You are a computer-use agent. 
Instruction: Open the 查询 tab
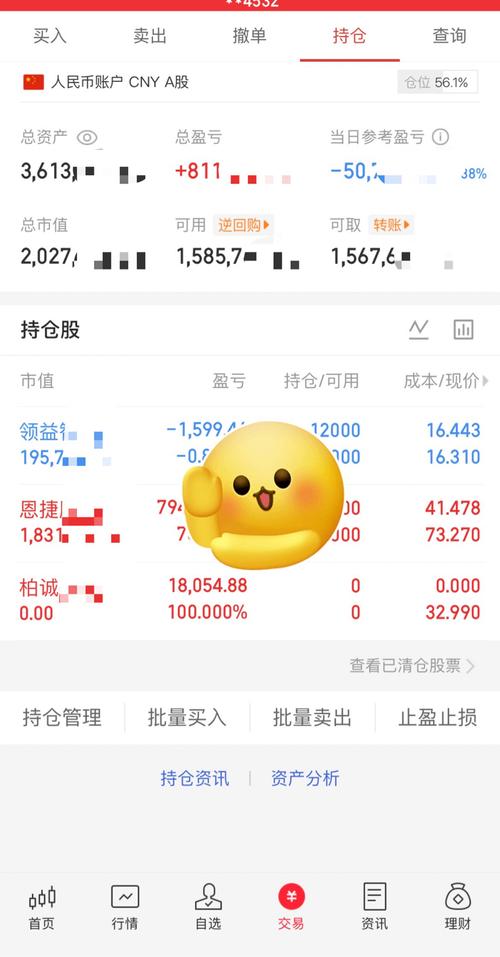point(449,36)
